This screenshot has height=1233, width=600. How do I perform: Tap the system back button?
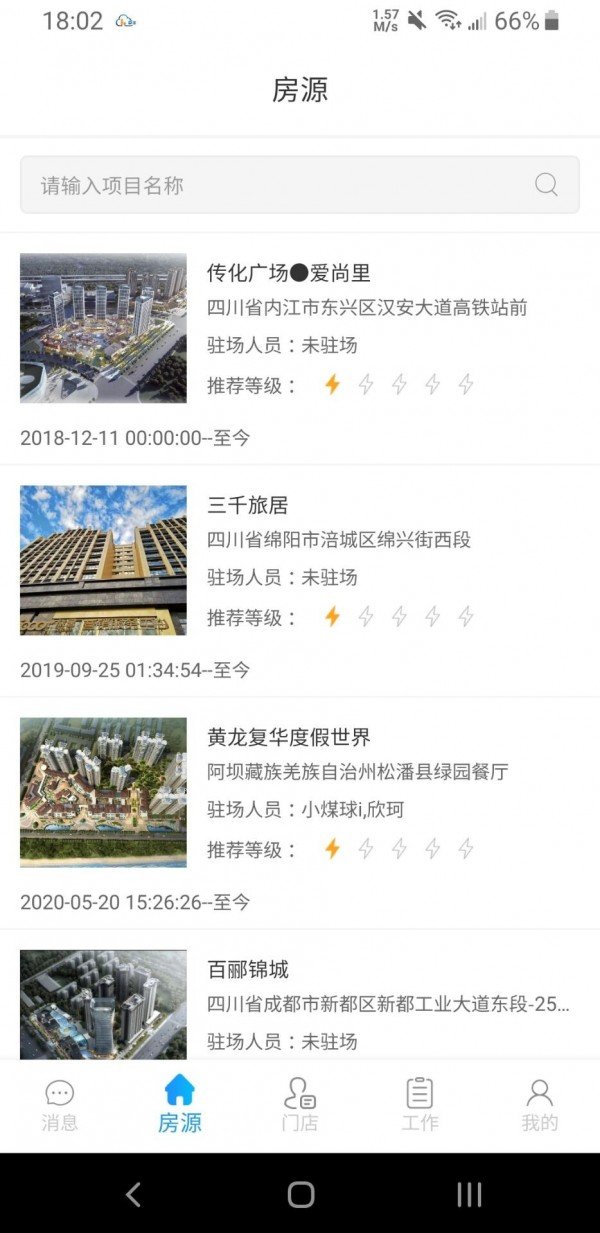[133, 1194]
